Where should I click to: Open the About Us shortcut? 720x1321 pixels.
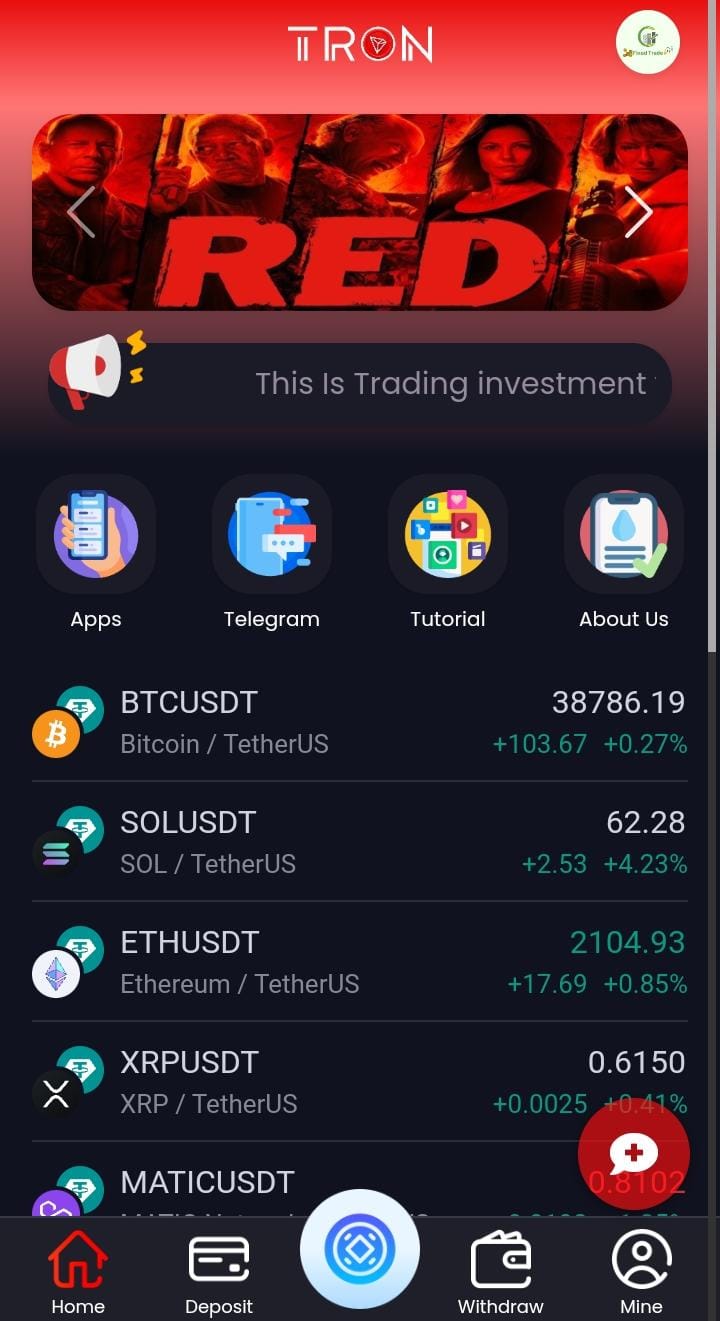point(624,552)
